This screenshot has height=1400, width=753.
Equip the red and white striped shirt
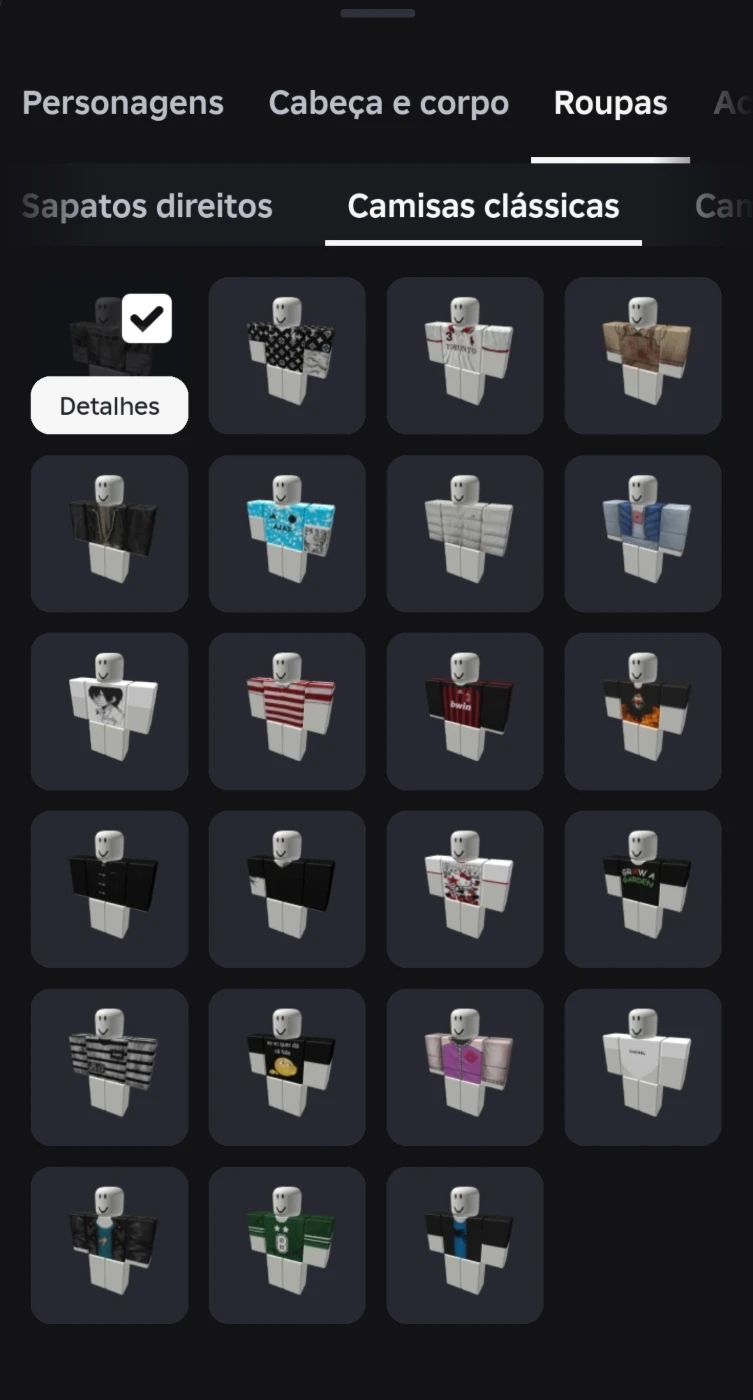[287, 710]
